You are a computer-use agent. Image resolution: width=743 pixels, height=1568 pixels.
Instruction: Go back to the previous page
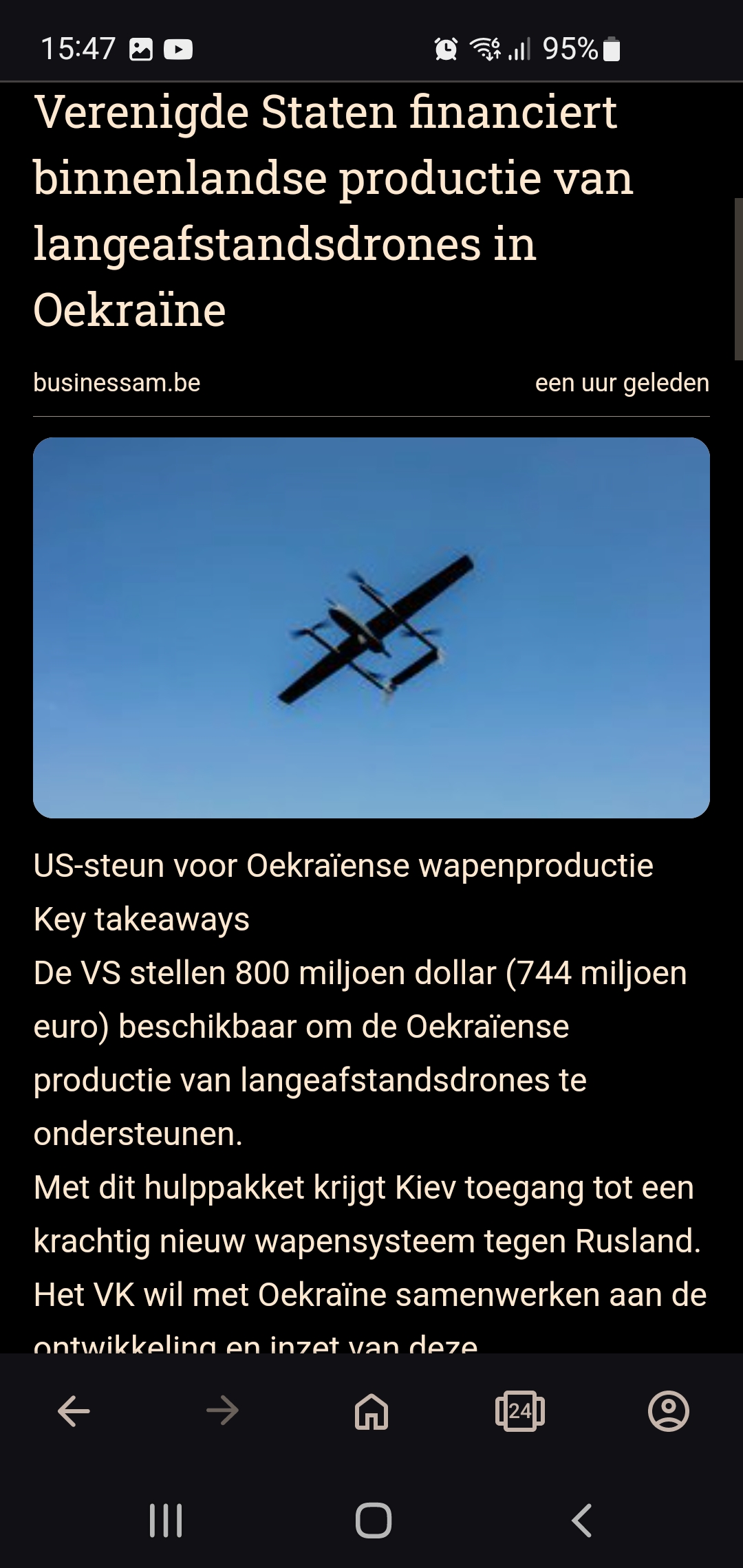click(74, 1411)
